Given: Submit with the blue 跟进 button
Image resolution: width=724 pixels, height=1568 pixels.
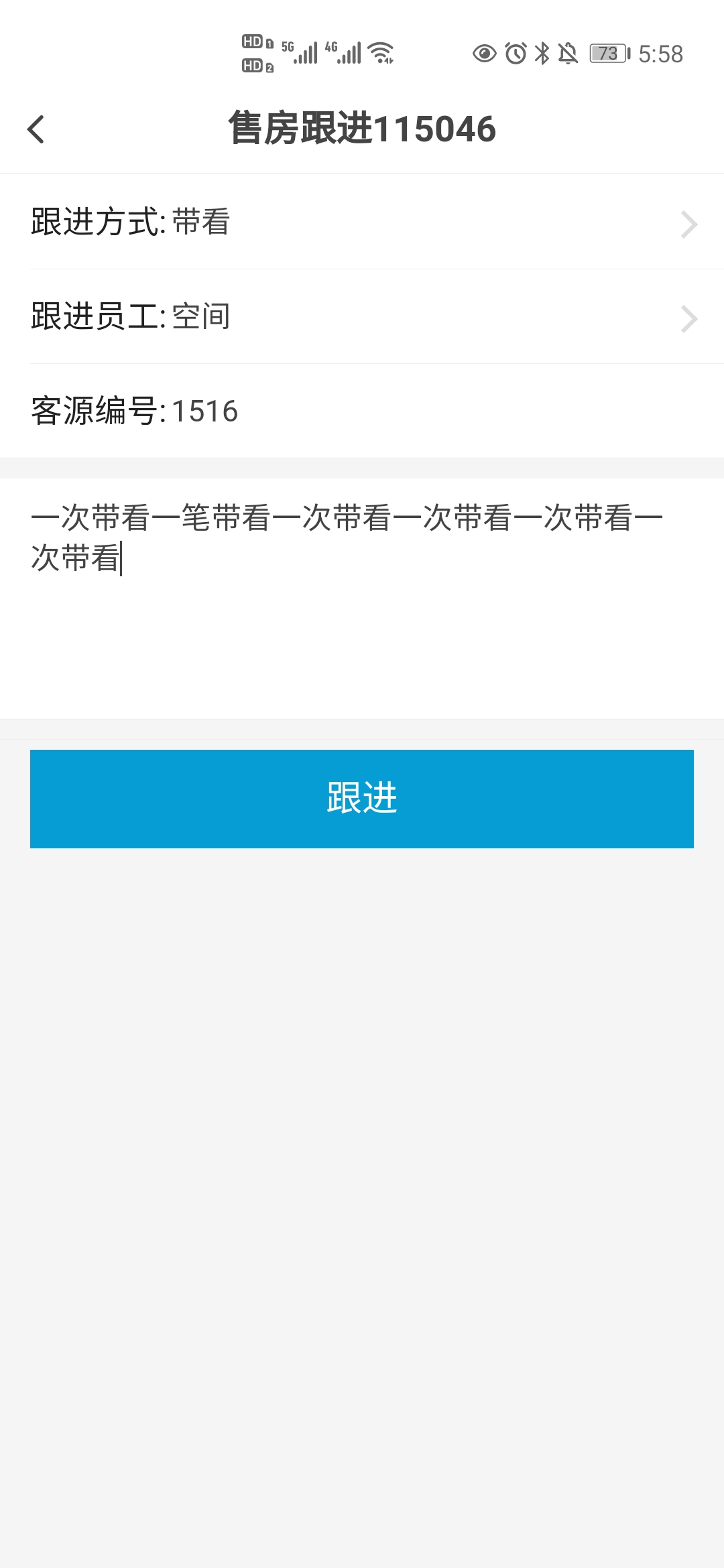Looking at the screenshot, I should pyautogui.click(x=362, y=799).
